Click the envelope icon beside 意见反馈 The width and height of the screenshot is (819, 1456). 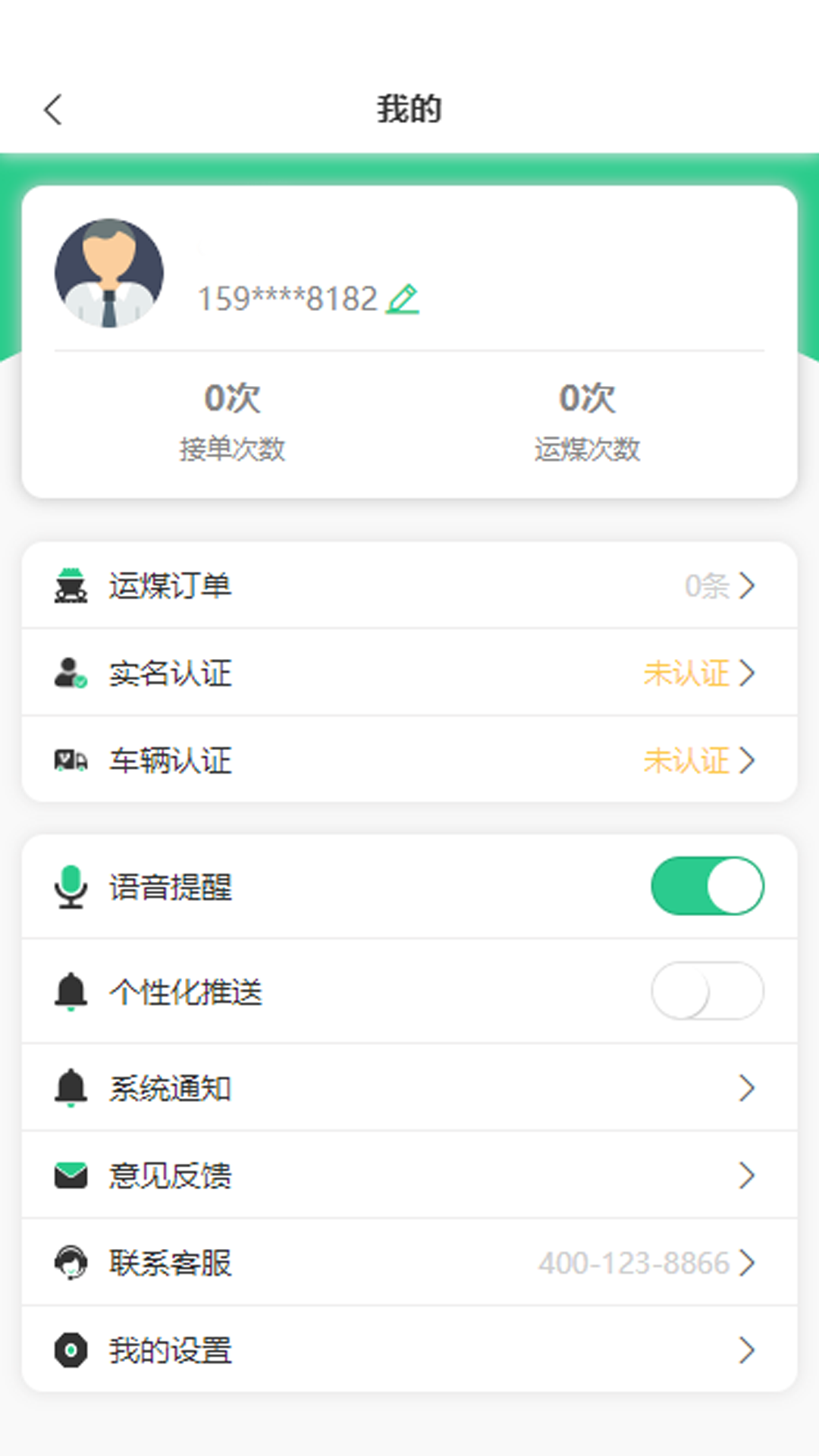tap(72, 1174)
